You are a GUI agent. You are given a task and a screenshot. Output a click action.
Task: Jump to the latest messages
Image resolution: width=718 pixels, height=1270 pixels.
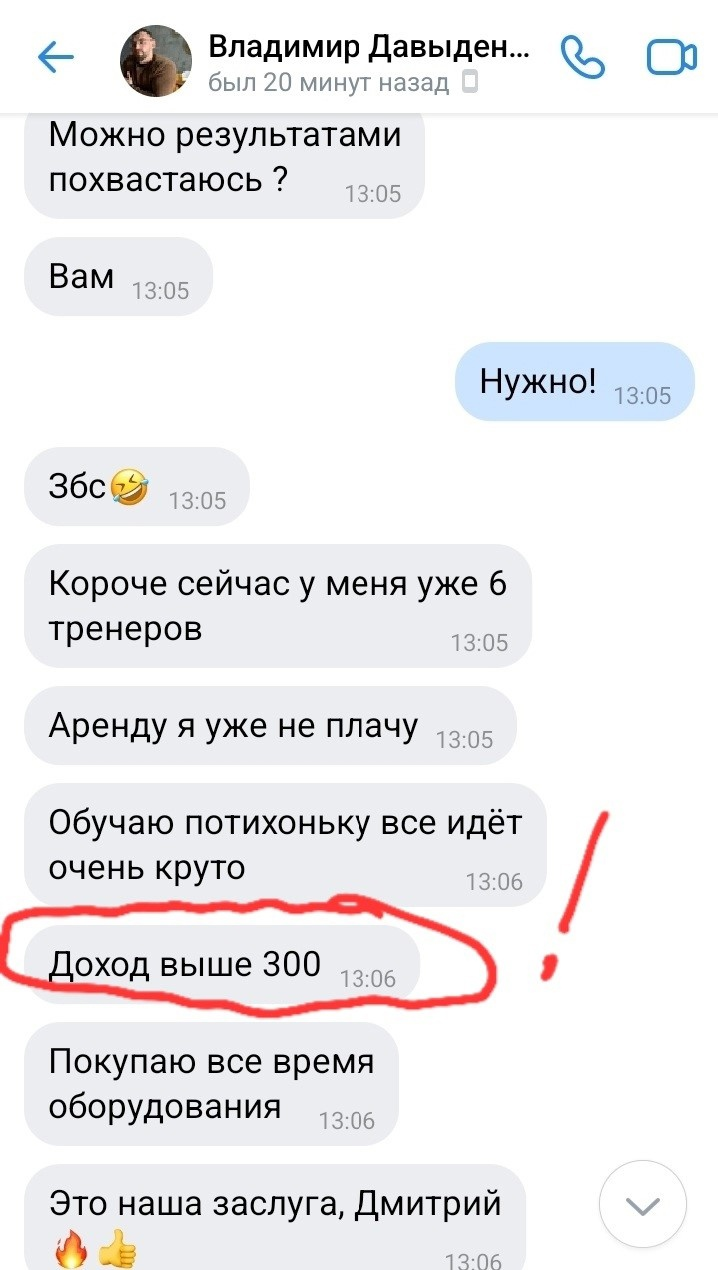(x=643, y=1204)
